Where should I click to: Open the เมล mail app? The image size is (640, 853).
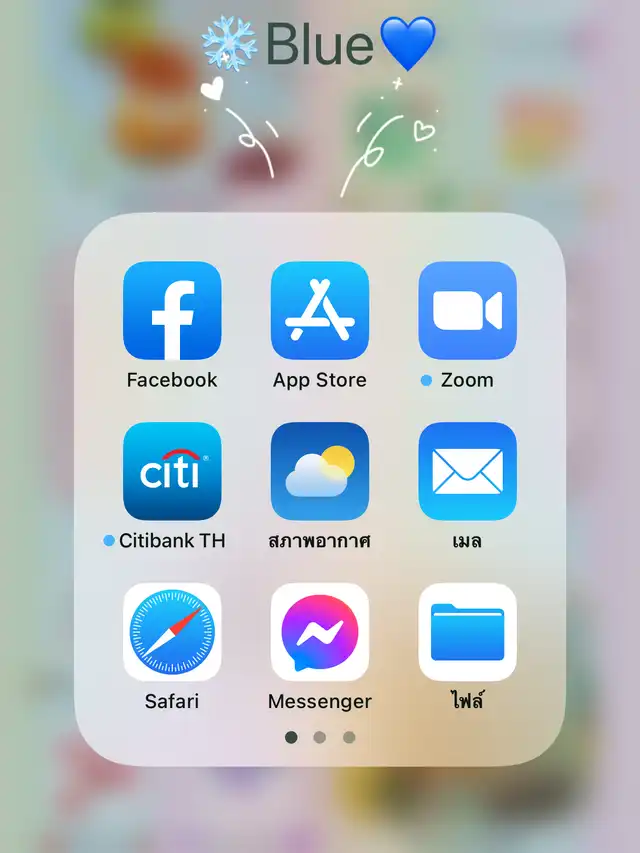[x=467, y=471]
